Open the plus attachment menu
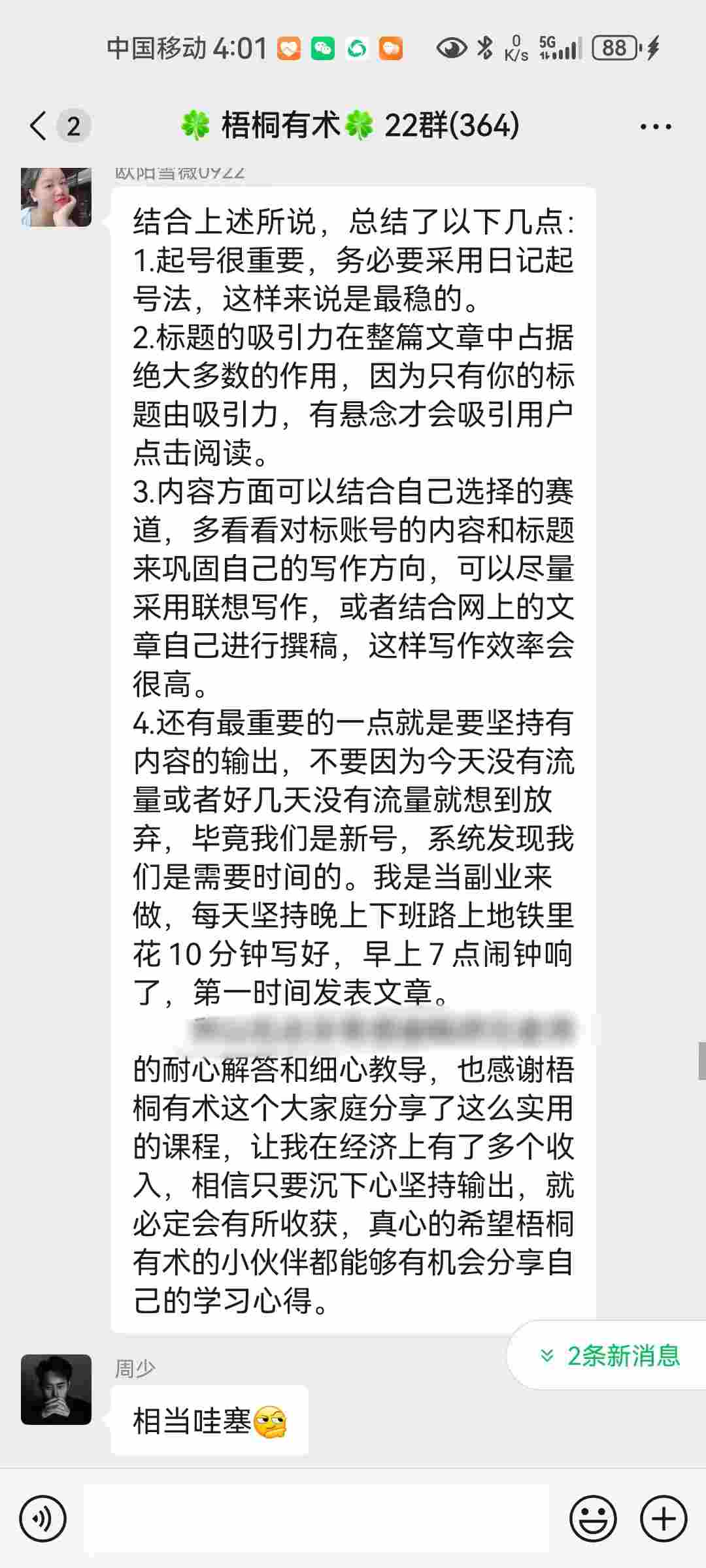706x1568 pixels. [x=663, y=1519]
